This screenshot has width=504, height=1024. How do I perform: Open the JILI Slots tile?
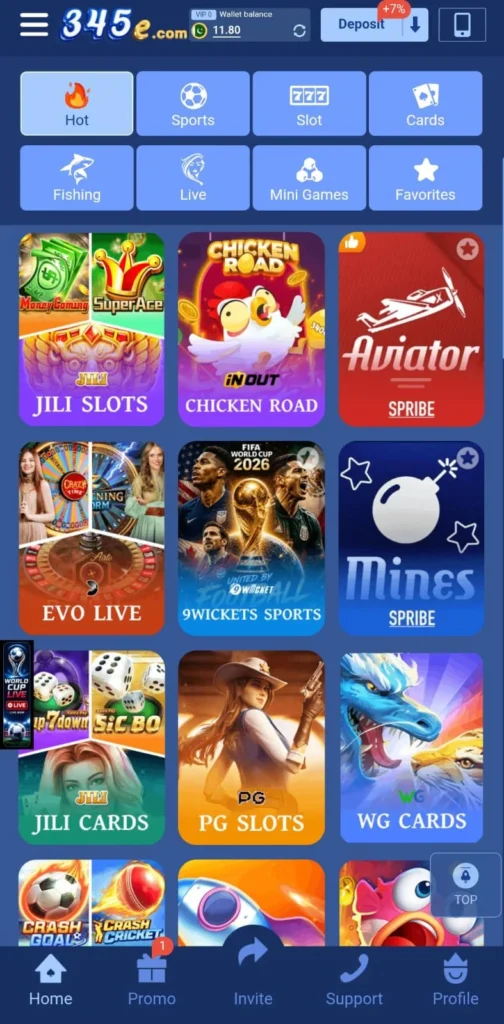91,329
